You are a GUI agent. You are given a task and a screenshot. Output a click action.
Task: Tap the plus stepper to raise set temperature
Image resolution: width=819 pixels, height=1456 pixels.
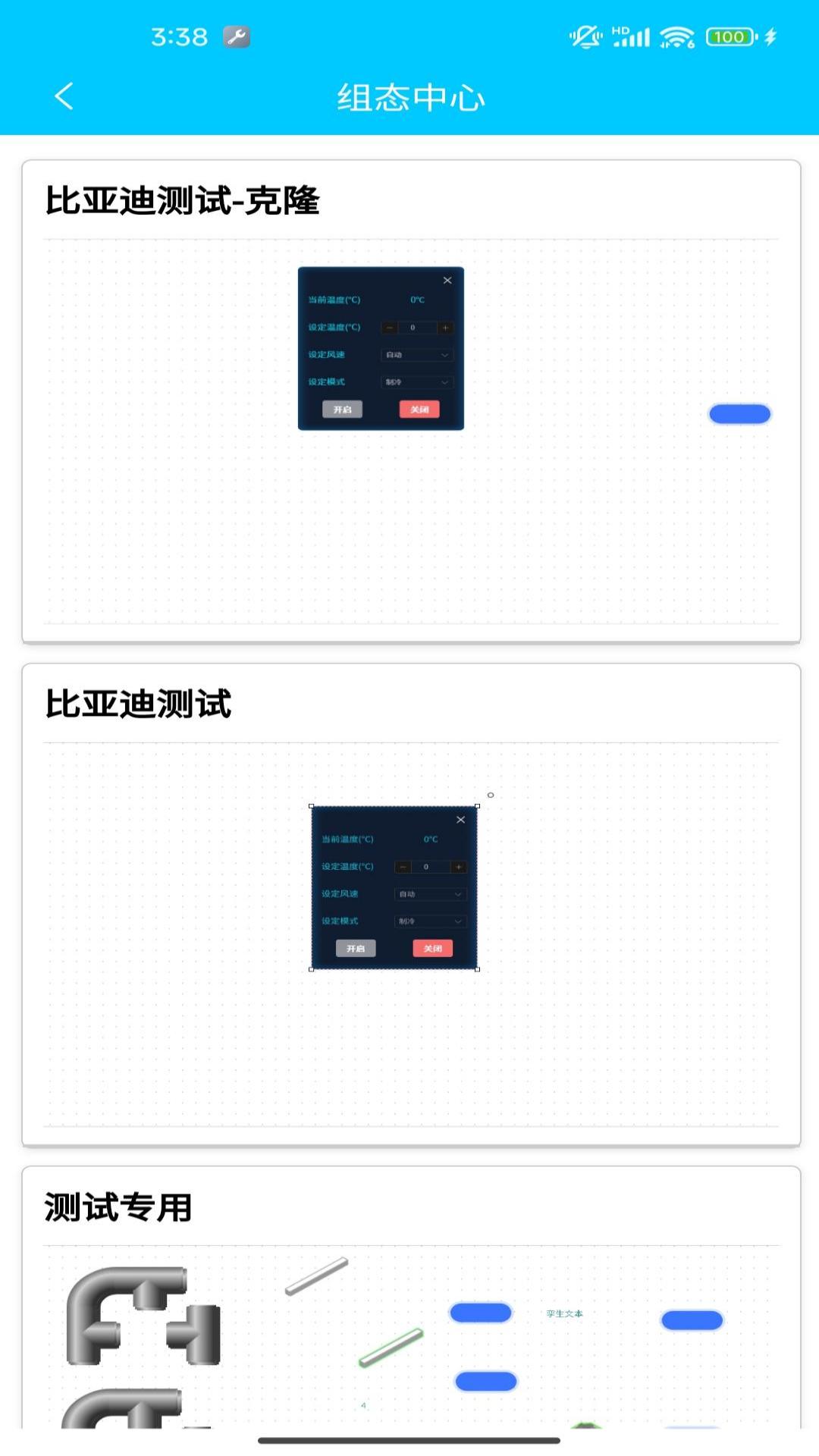point(446,328)
